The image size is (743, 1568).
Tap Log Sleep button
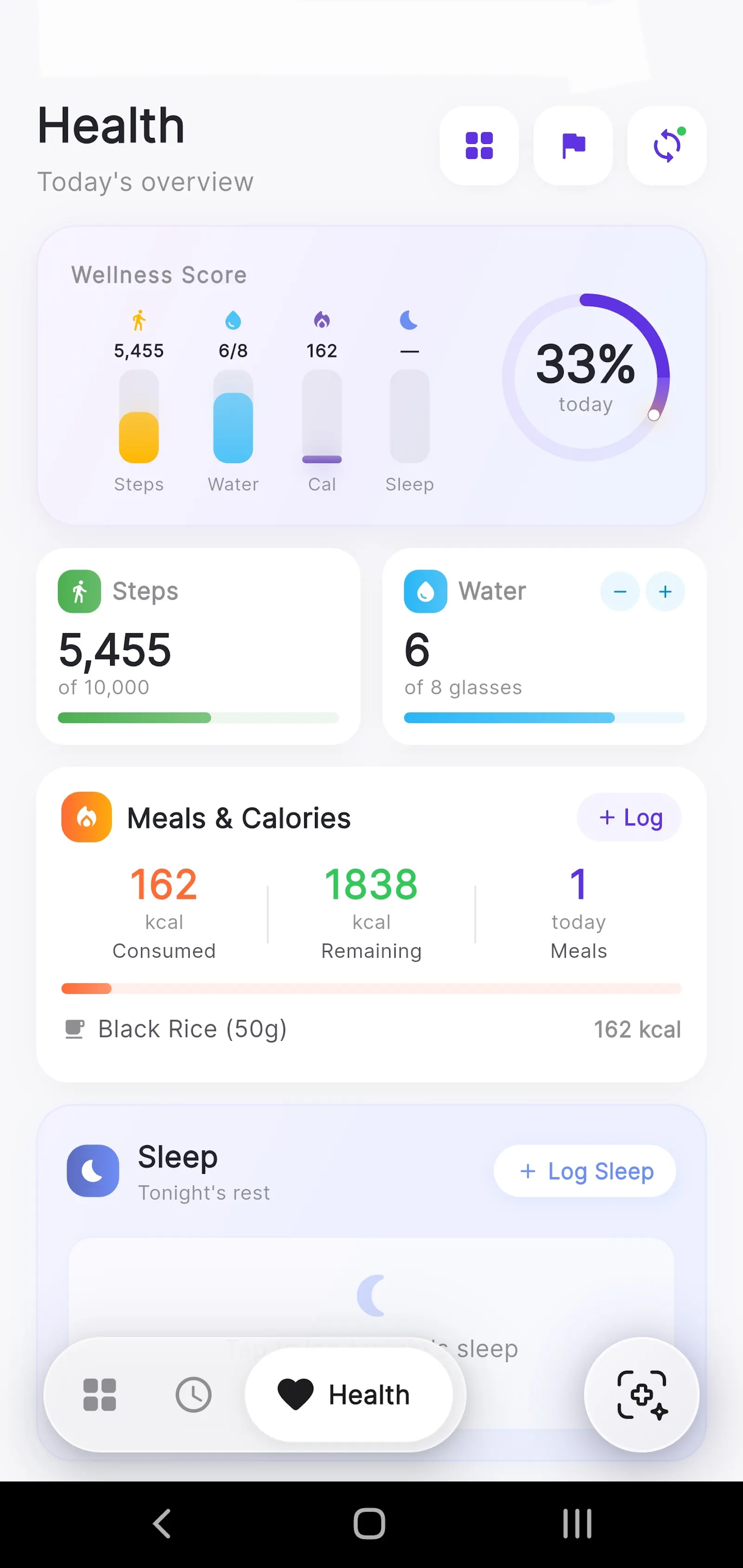point(585,1171)
